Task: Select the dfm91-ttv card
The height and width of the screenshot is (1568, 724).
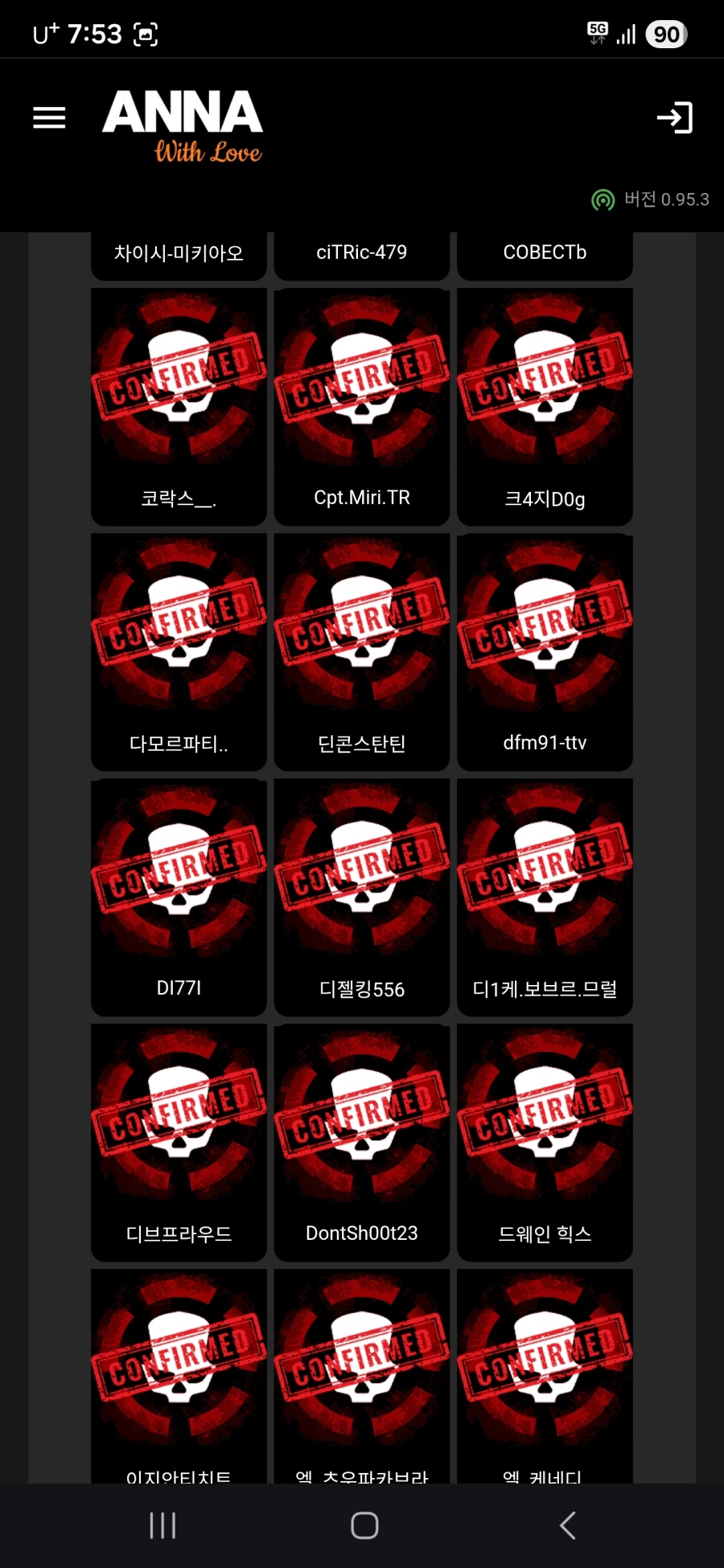Action: pos(545,651)
